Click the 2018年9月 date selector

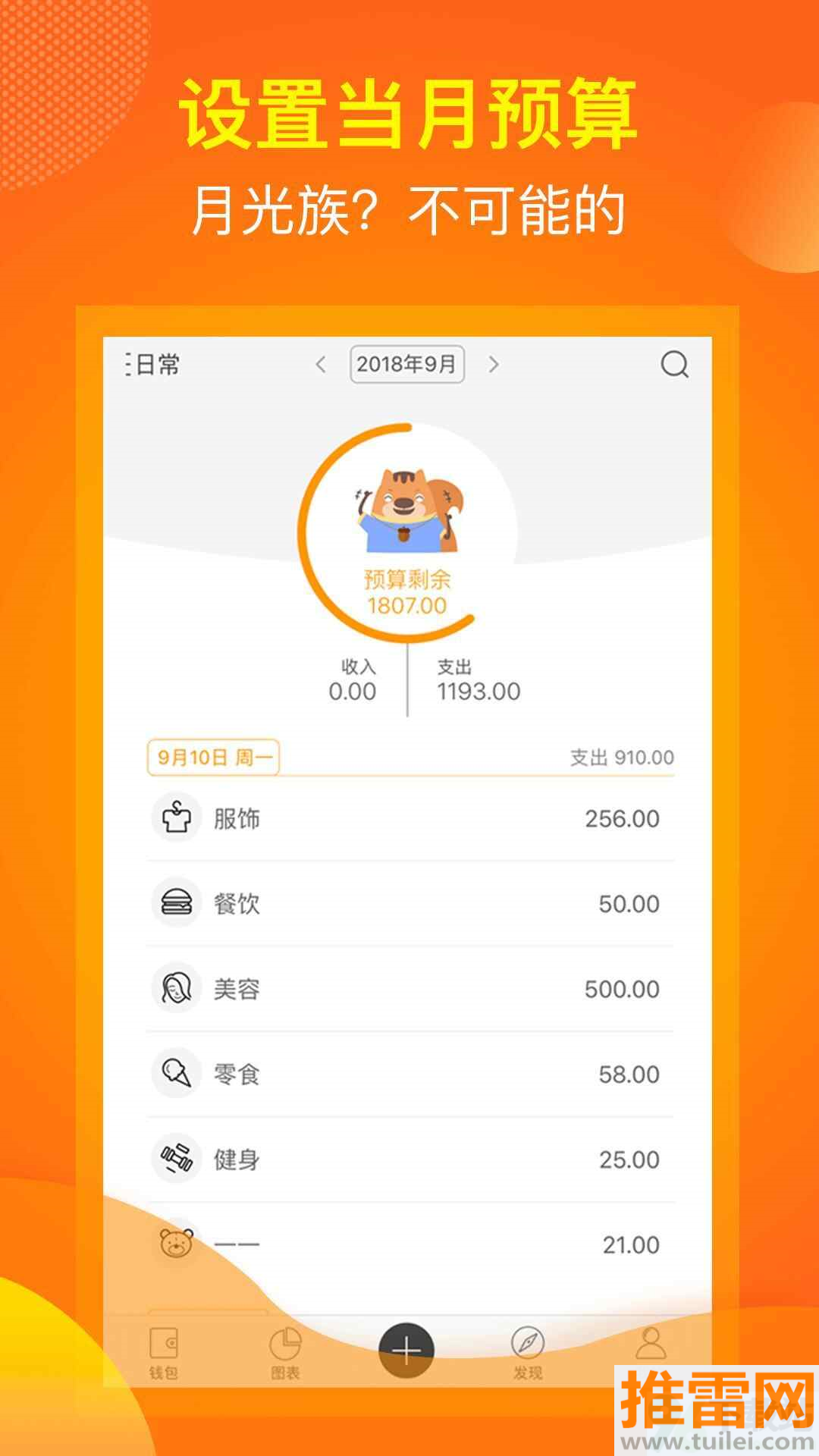pos(409,365)
